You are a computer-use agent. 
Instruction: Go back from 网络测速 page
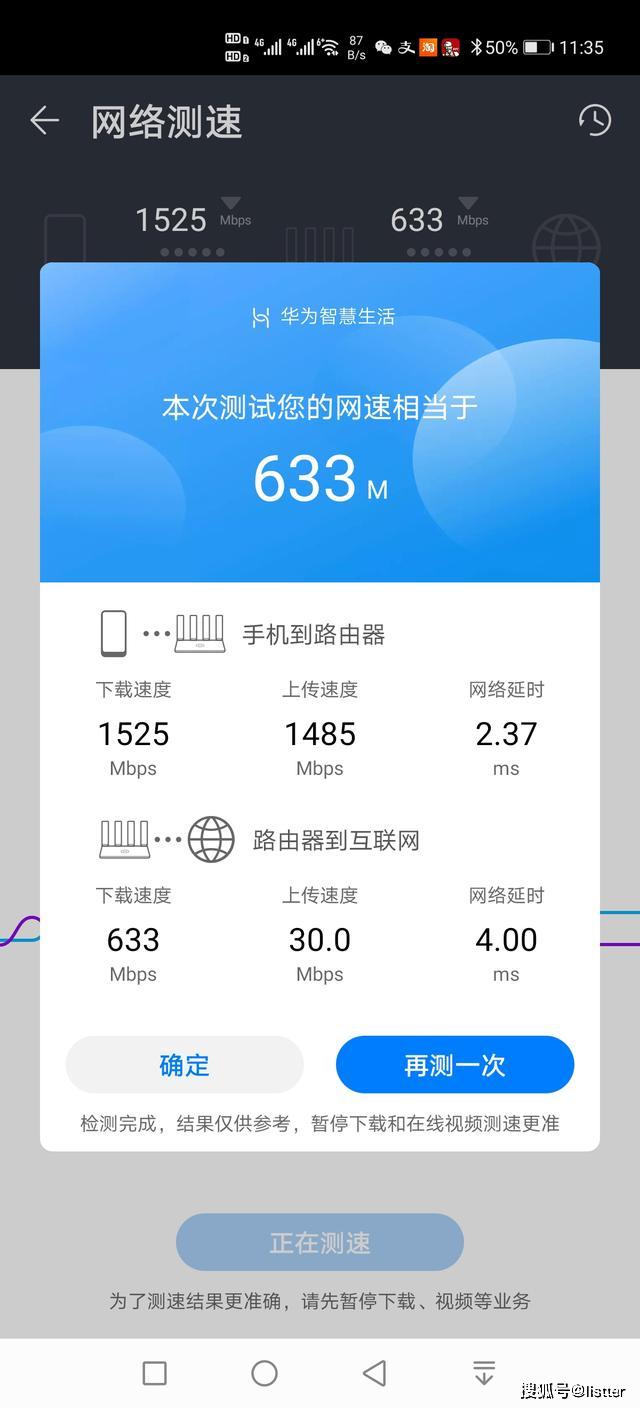point(45,121)
